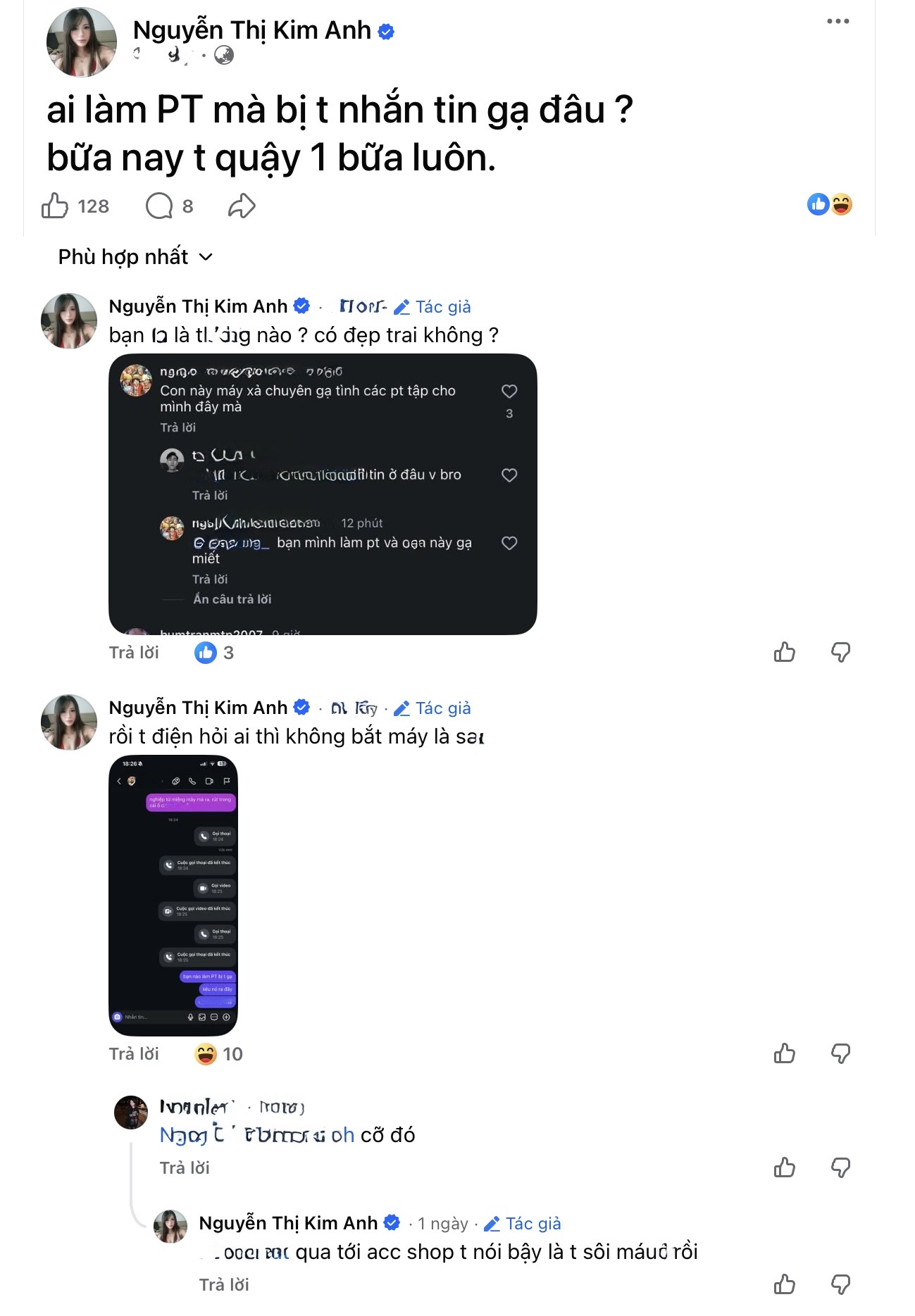Tap "Trả lời" under the "không bắt máy" comment
Viewport: 915px width, 1316px height.
click(134, 1054)
